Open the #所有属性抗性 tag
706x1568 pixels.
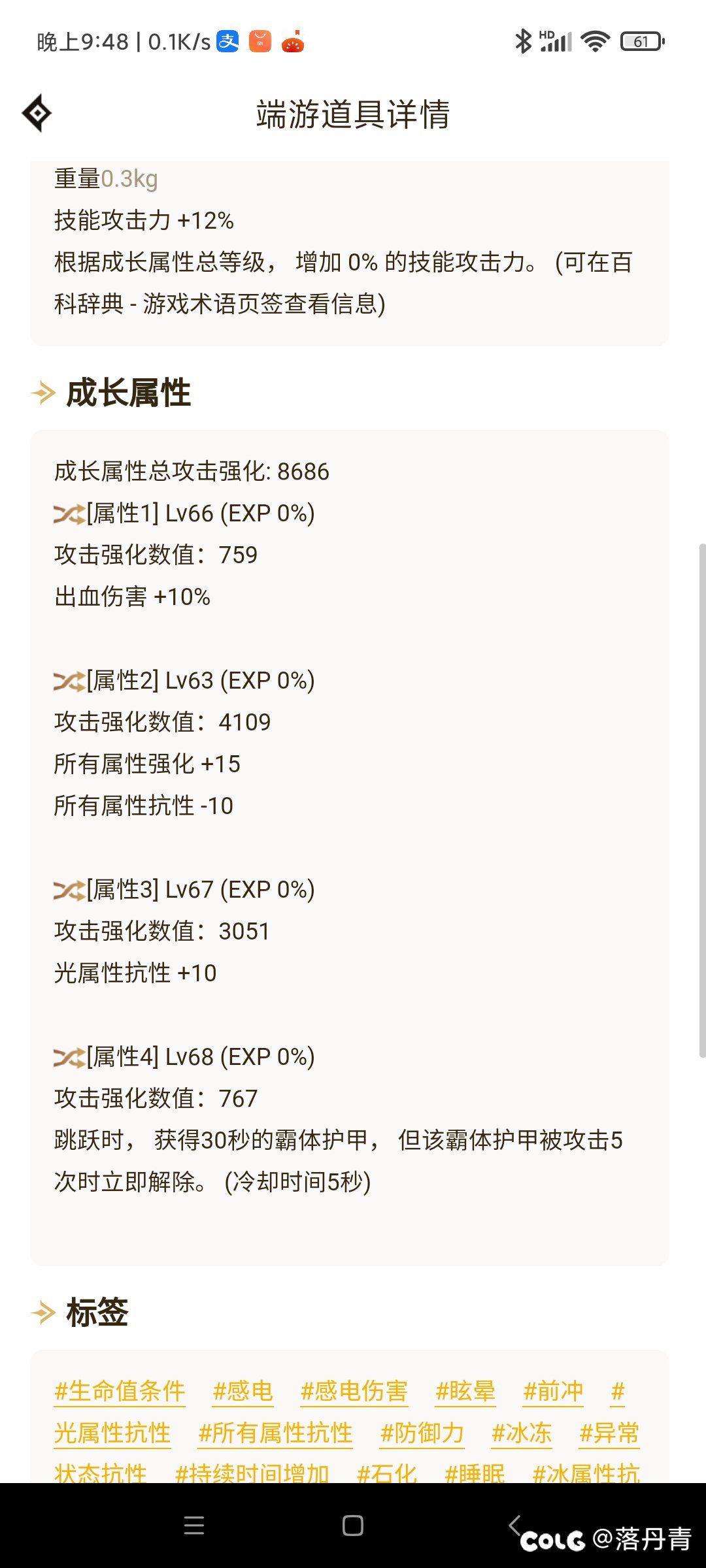point(275,1433)
